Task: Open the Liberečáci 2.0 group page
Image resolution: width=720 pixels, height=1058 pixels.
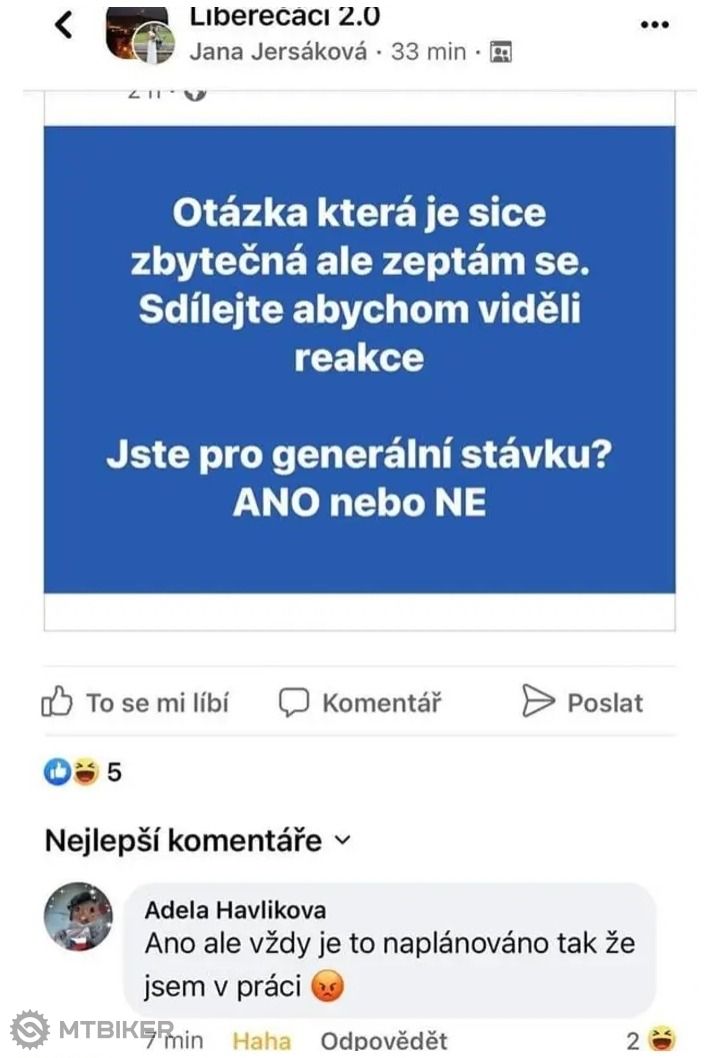Action: tap(284, 16)
